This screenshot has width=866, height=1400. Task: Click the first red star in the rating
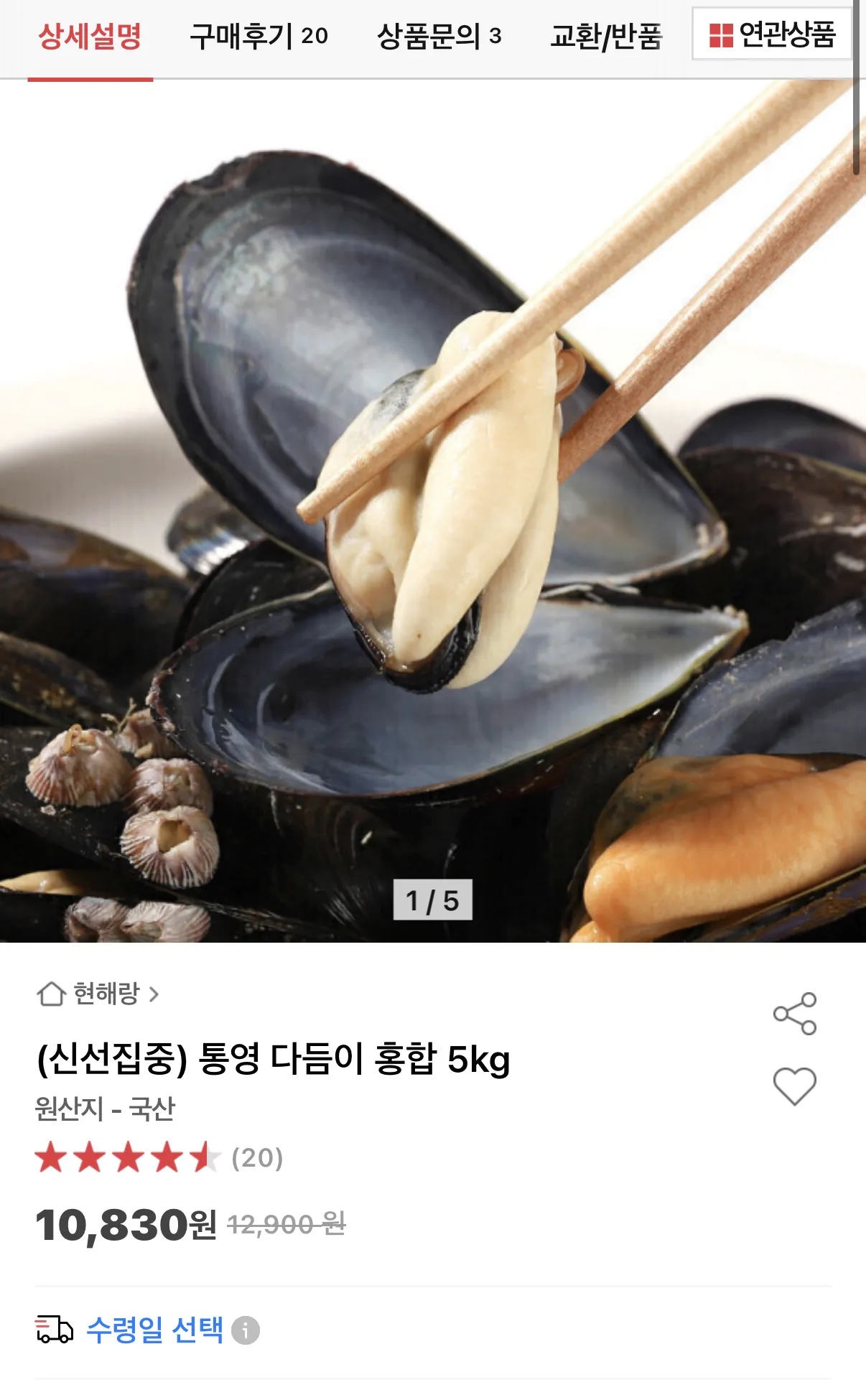(51, 1155)
